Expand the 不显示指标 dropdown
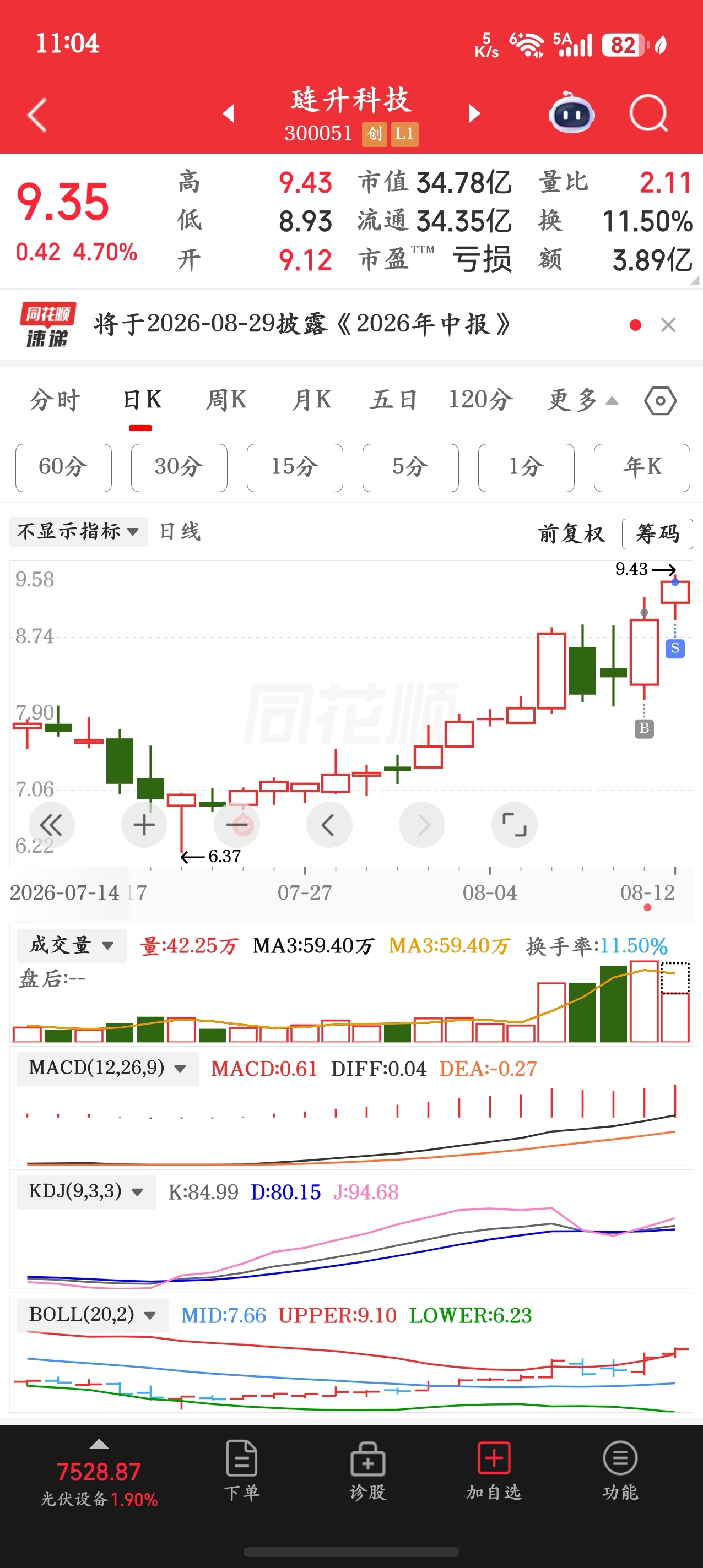 79,531
